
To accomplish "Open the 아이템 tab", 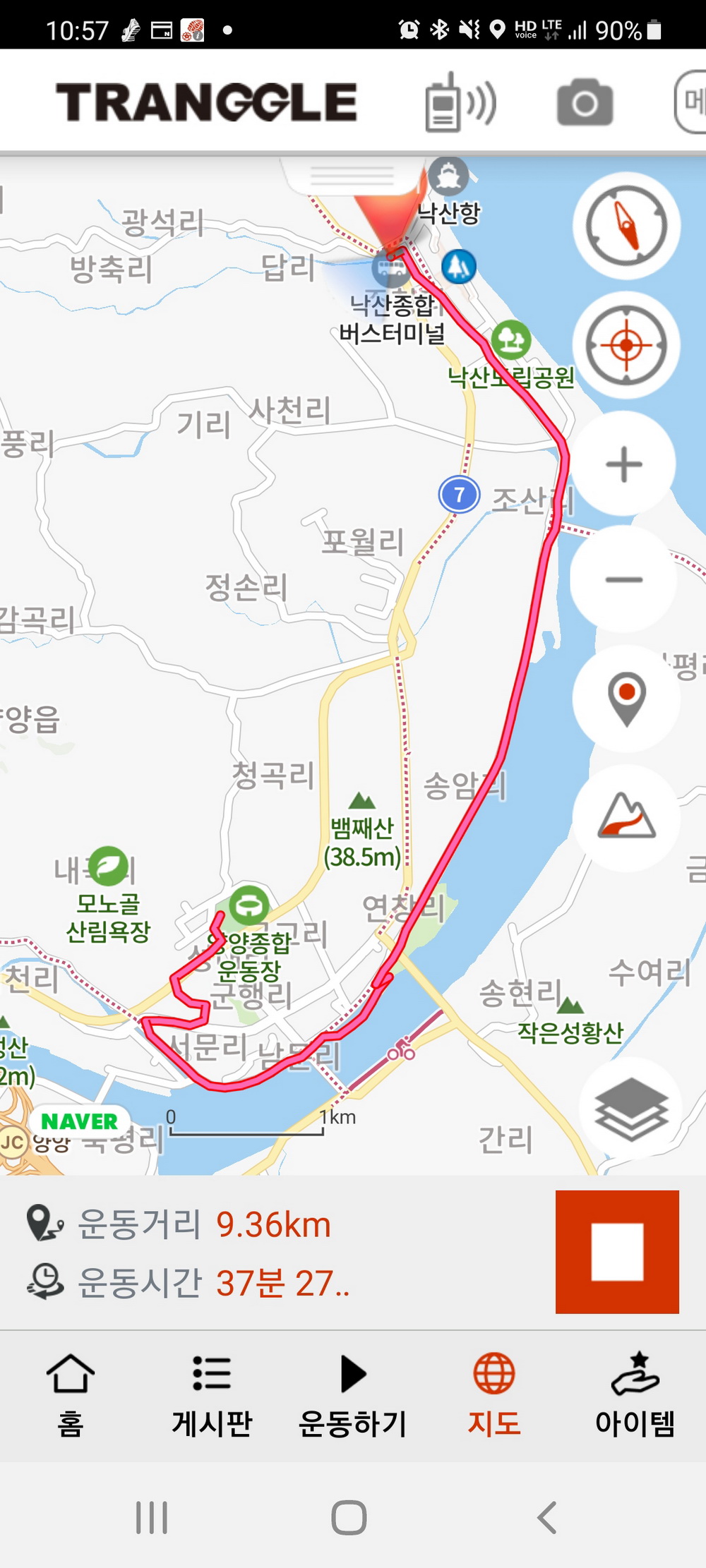I will pyautogui.click(x=635, y=1395).
